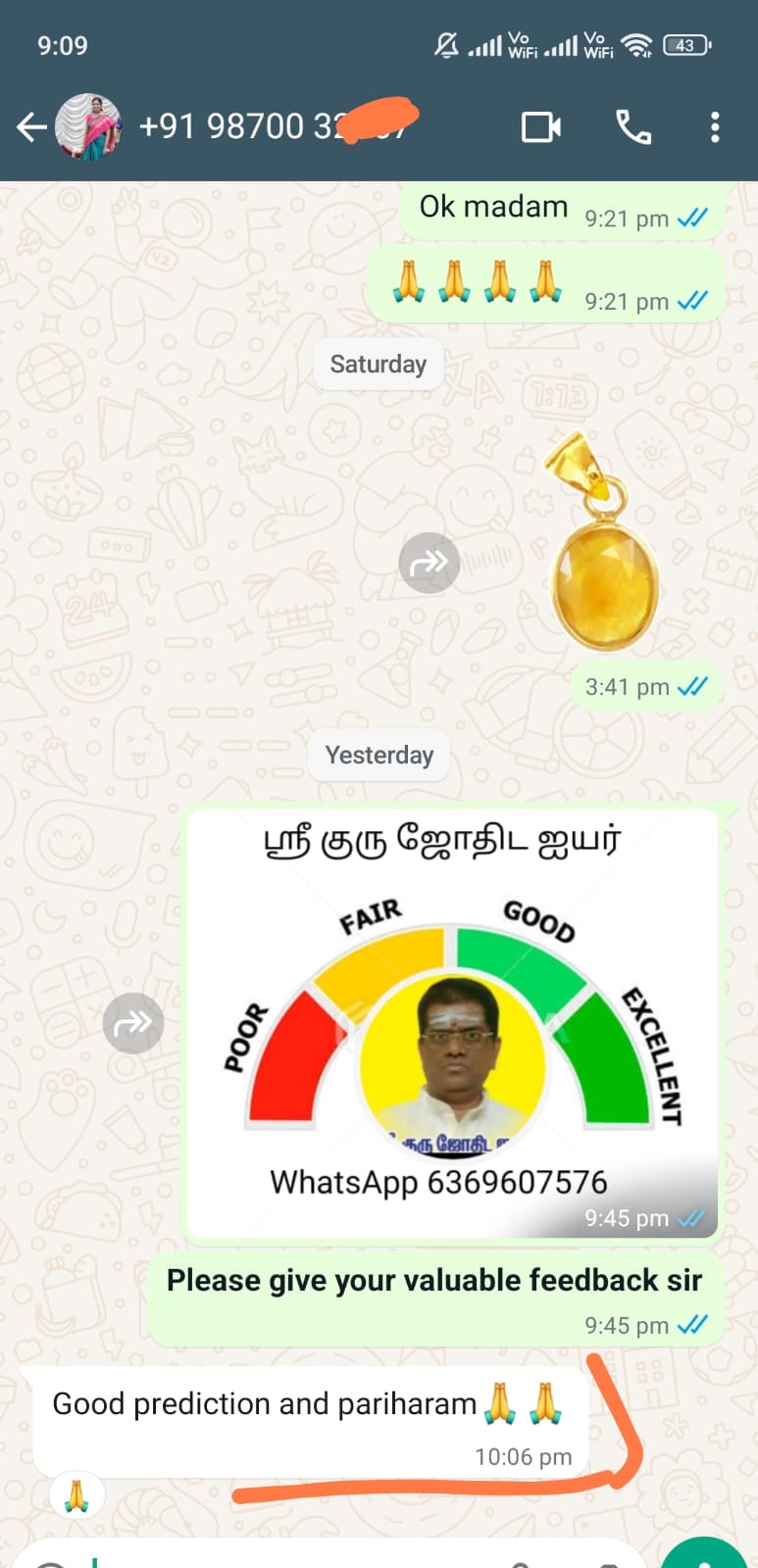758x1568 pixels.
Task: Forward the yellow gemstone pendant sticker
Action: tap(429, 563)
